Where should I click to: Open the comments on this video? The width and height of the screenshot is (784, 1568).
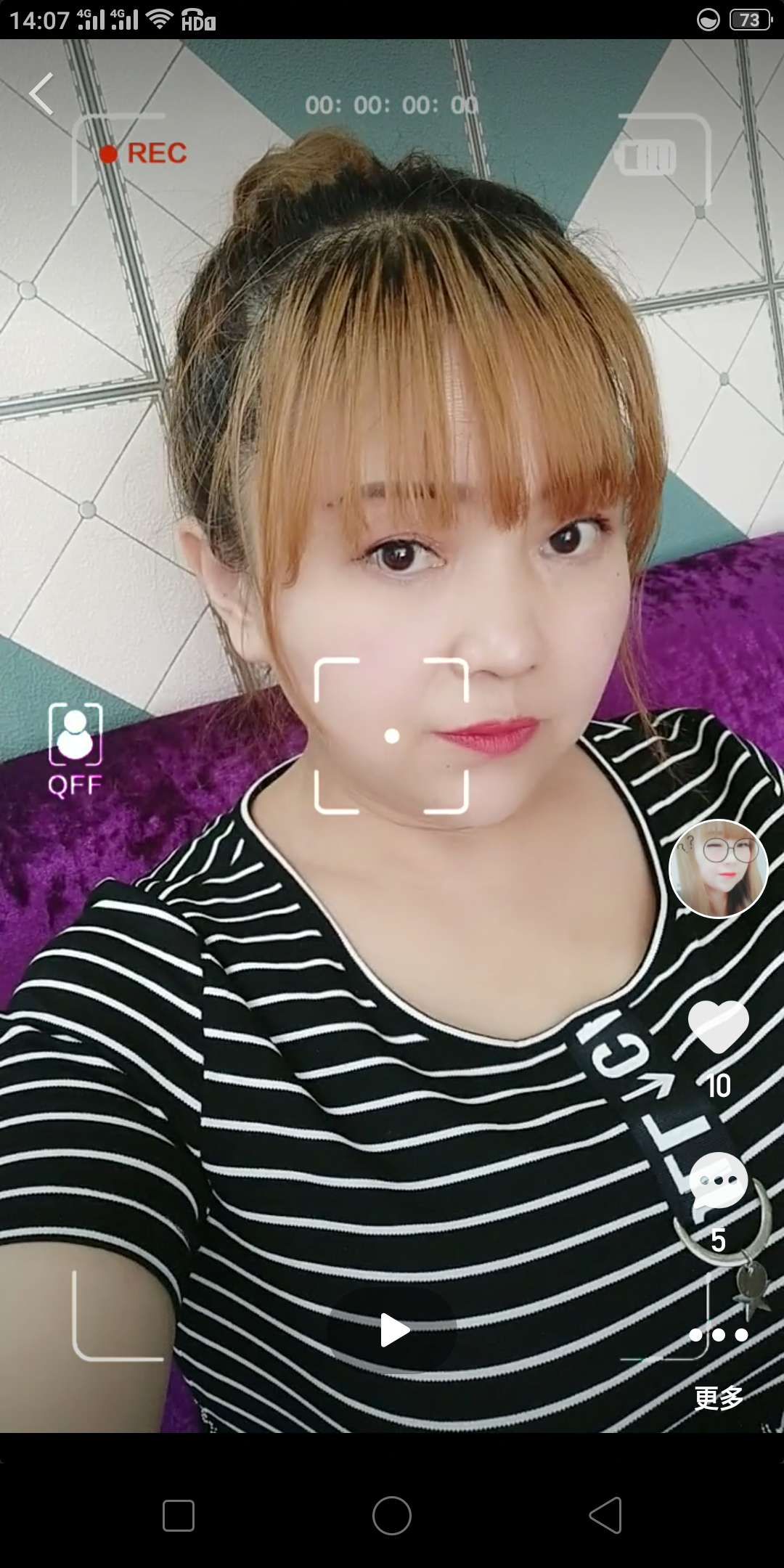pos(718,1181)
